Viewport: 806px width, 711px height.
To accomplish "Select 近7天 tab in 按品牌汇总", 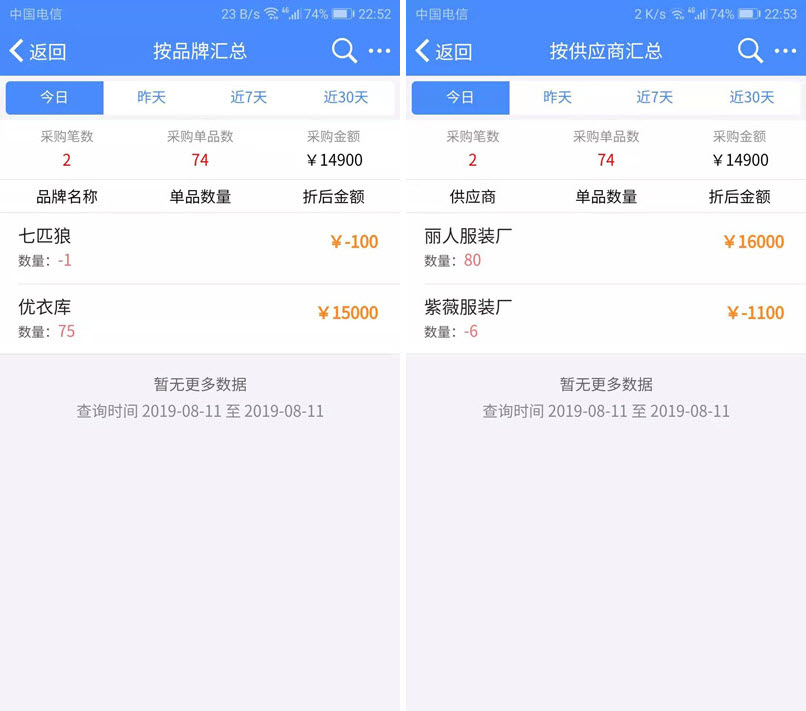I will (x=249, y=98).
